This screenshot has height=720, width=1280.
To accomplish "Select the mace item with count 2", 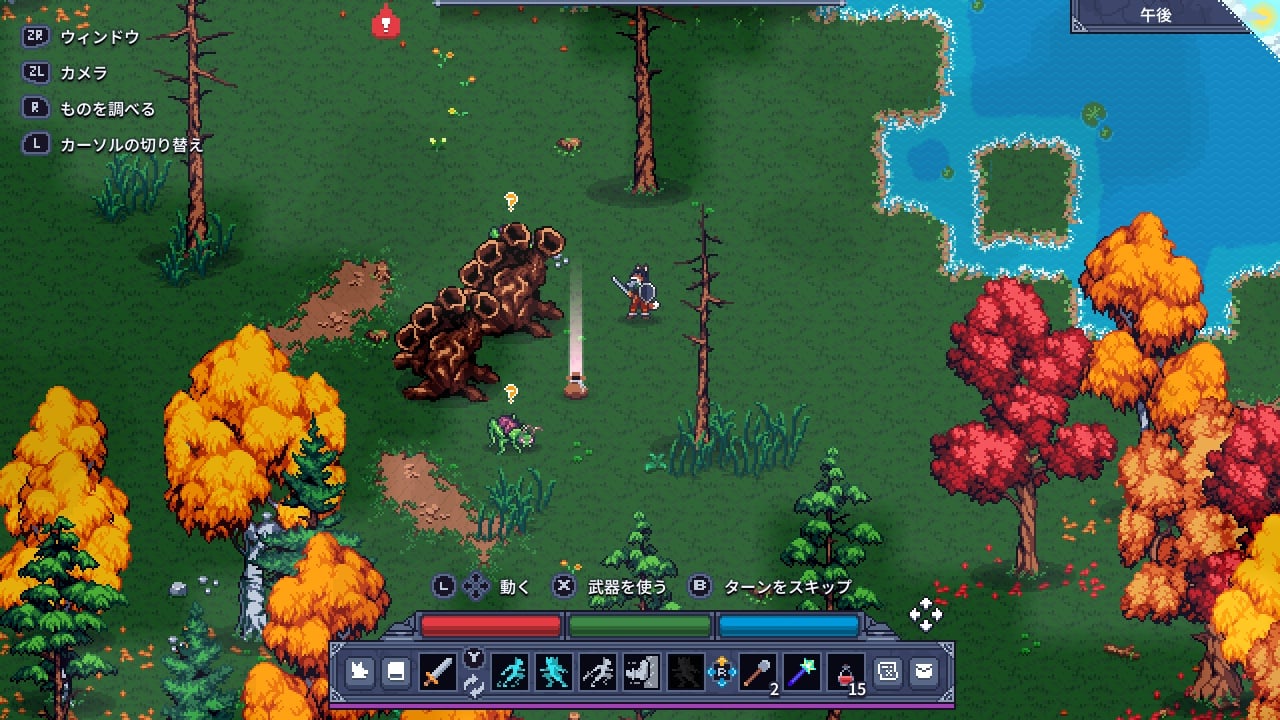I will (x=757, y=673).
